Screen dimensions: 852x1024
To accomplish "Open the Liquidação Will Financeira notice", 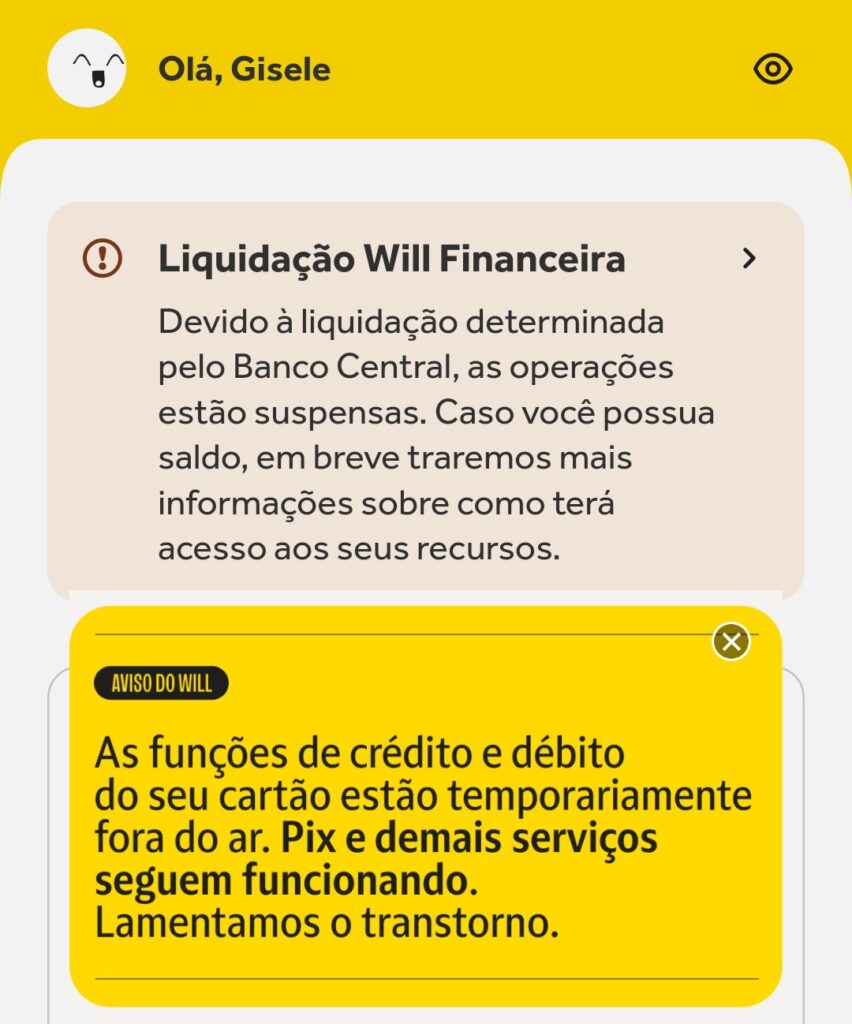I will (x=748, y=259).
